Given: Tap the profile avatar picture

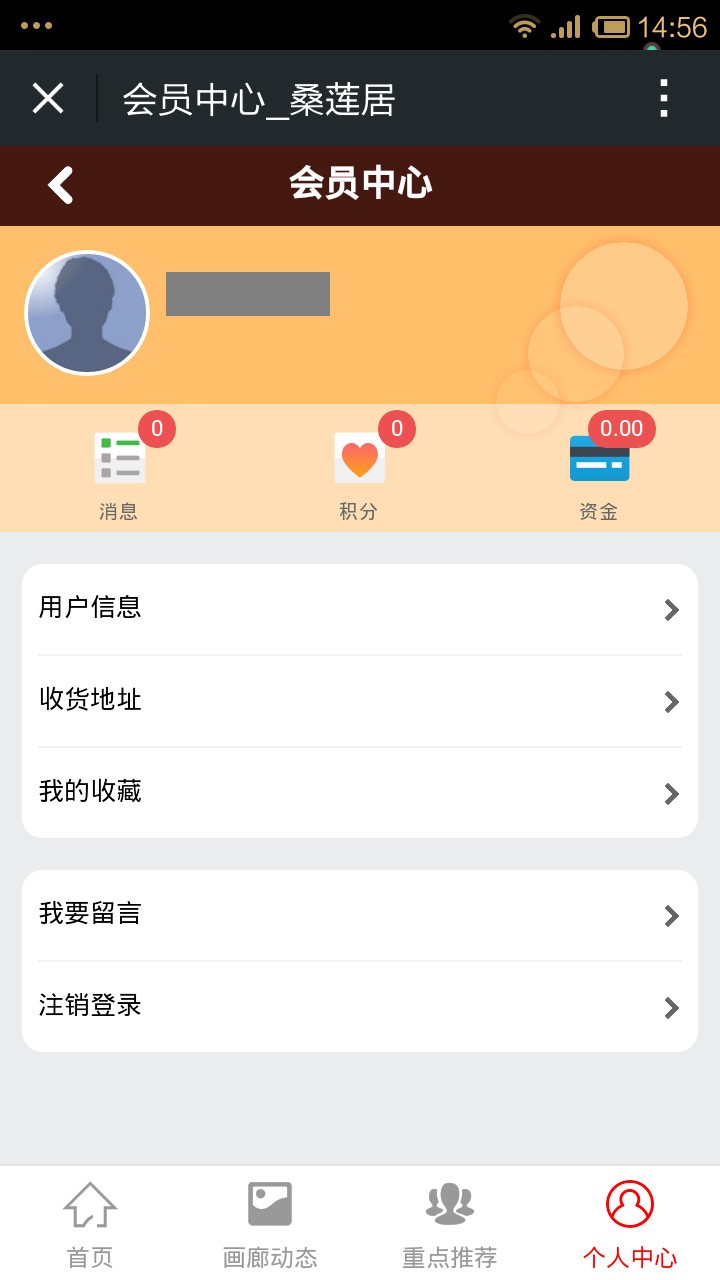Looking at the screenshot, I should pos(87,313).
